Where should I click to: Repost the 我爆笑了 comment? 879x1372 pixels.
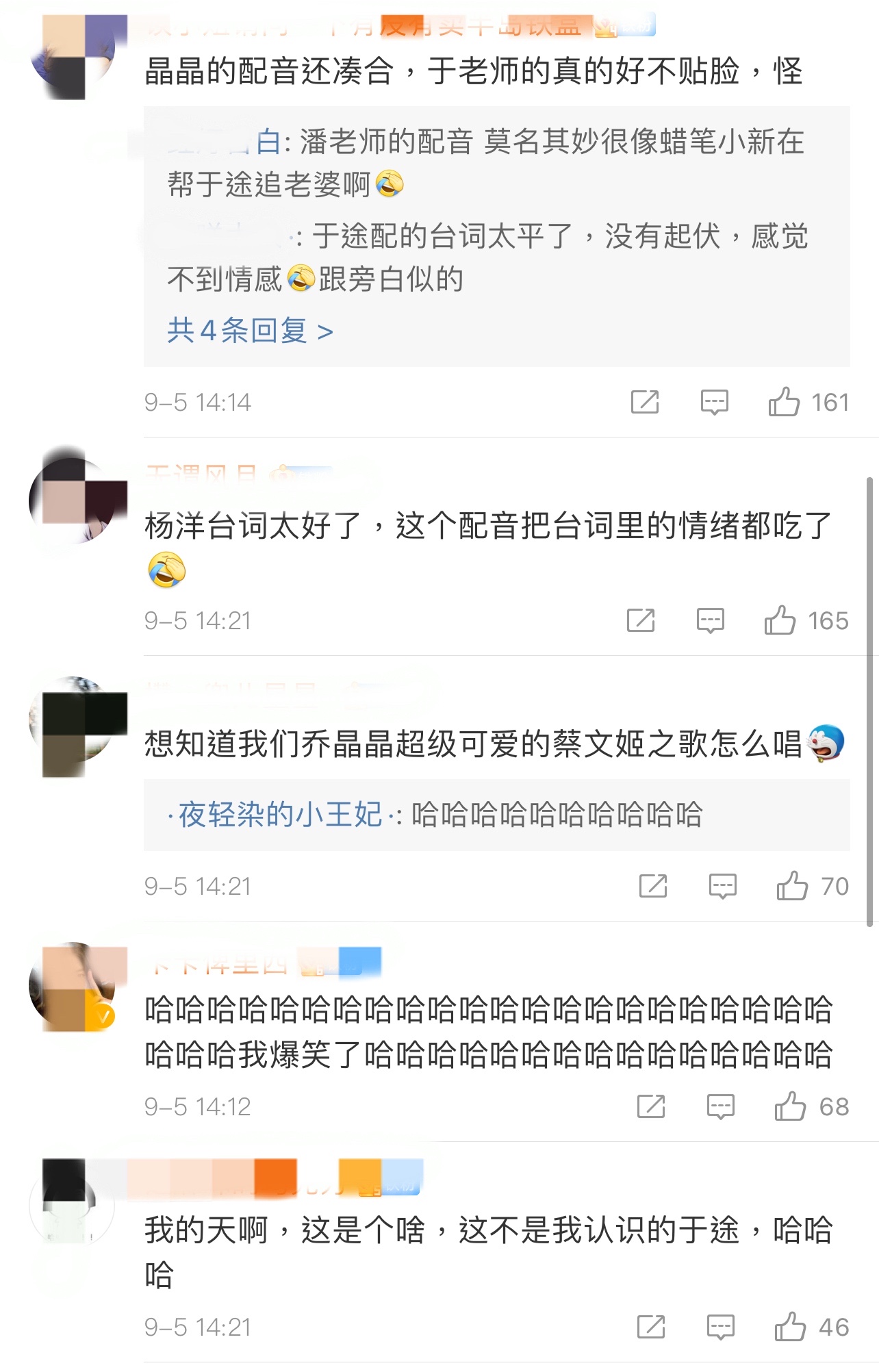pyautogui.click(x=650, y=1106)
